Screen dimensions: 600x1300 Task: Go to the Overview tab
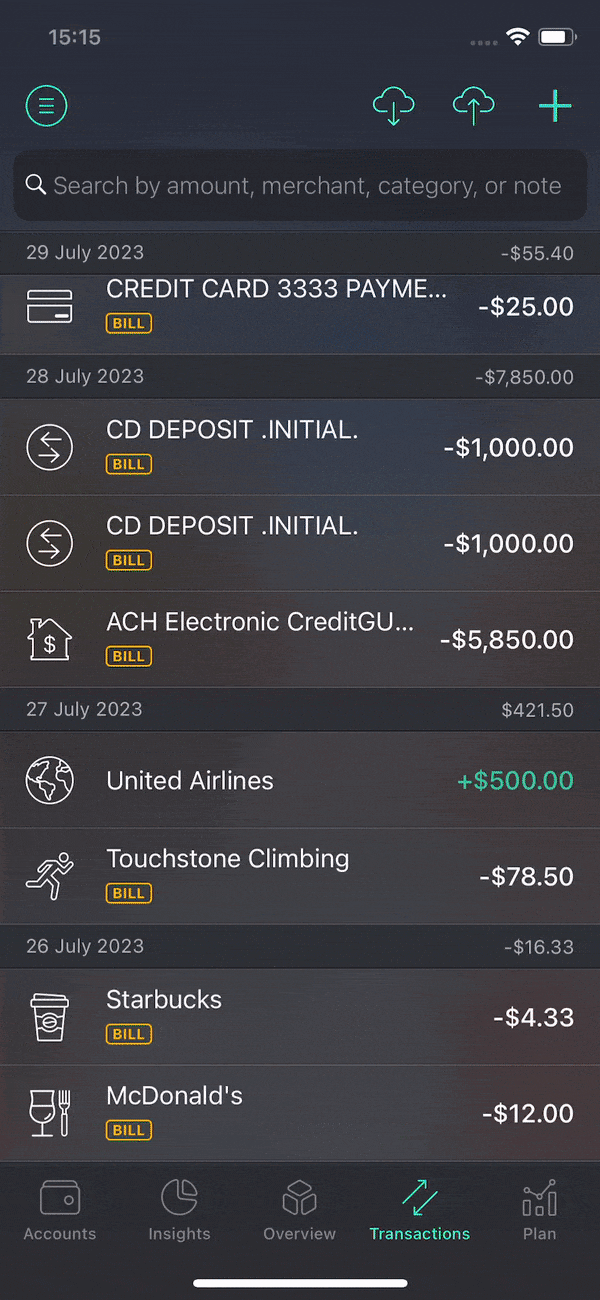tap(300, 1209)
